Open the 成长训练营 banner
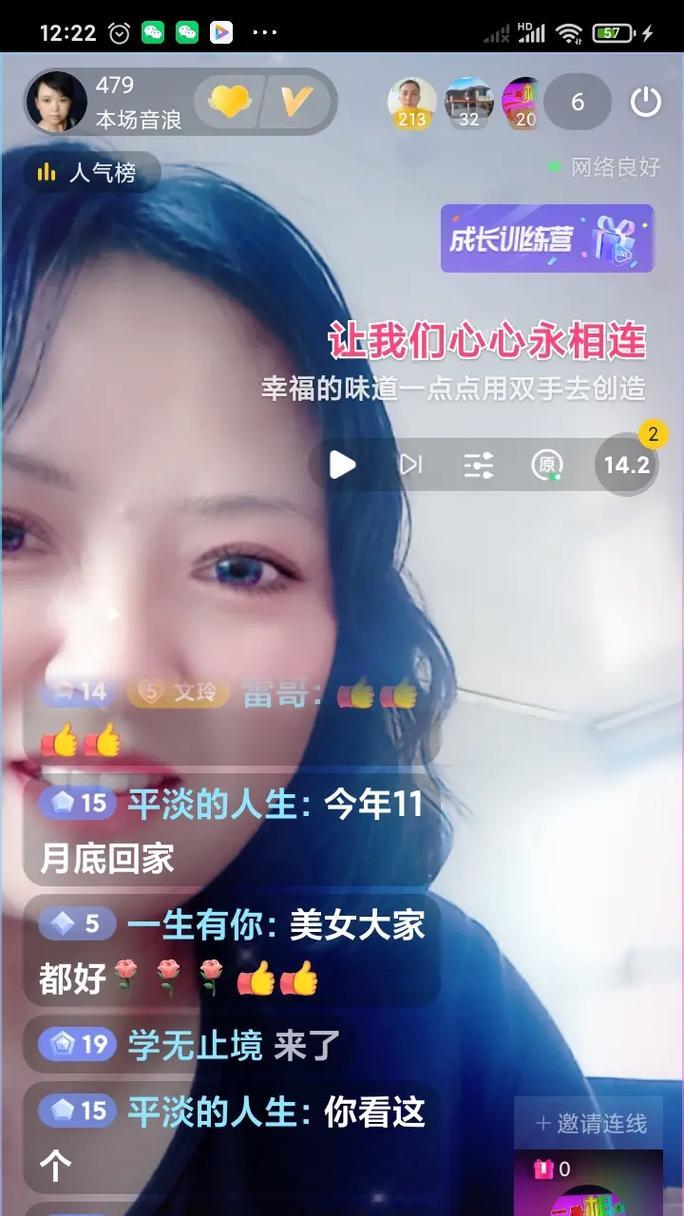Screen dimensions: 684x1216 point(546,239)
